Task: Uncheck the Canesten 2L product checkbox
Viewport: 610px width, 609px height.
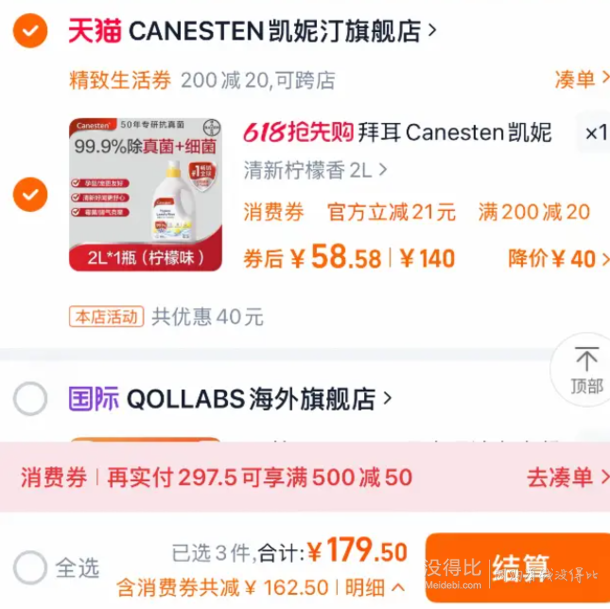Action: click(30, 194)
